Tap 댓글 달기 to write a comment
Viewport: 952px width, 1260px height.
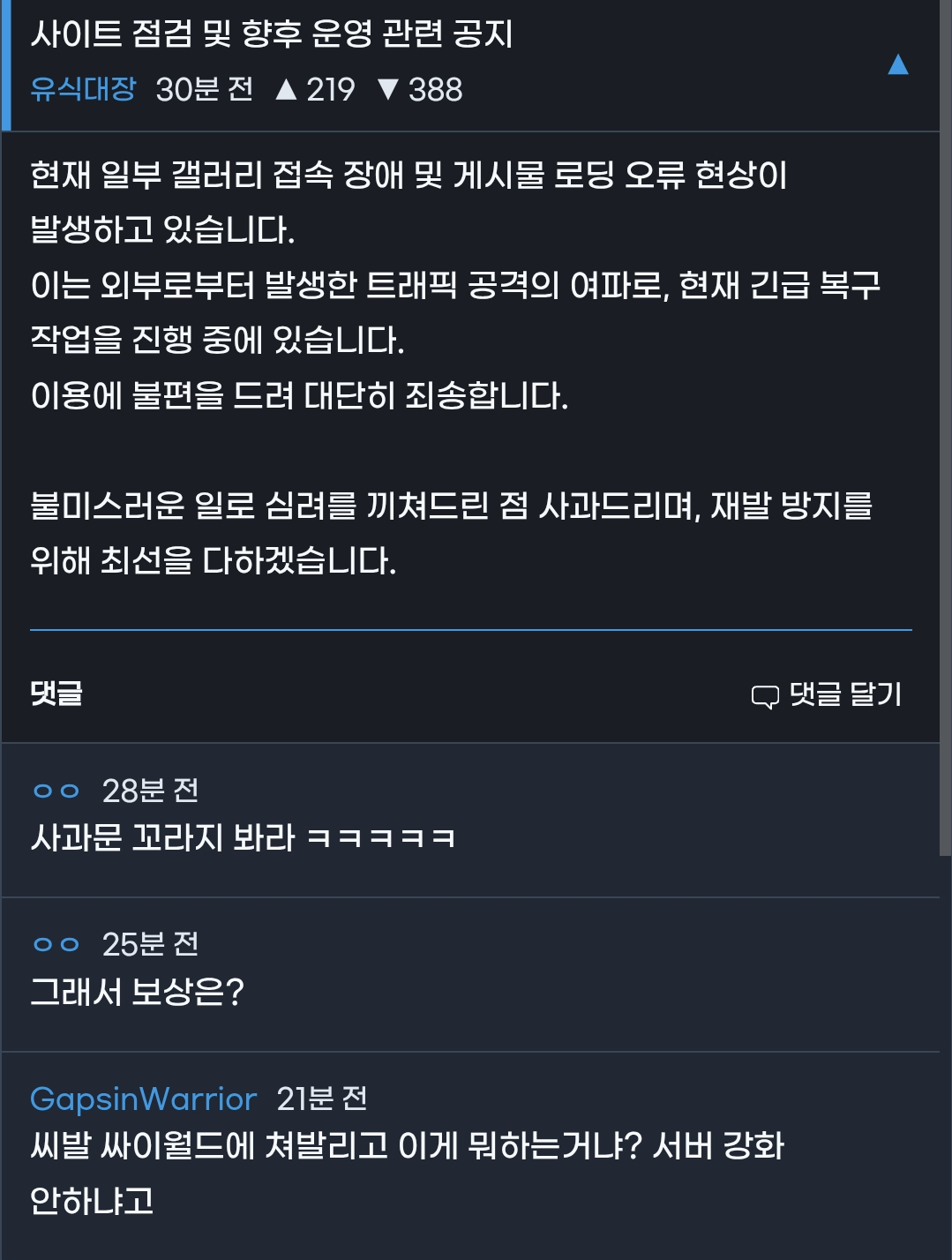[x=827, y=694]
